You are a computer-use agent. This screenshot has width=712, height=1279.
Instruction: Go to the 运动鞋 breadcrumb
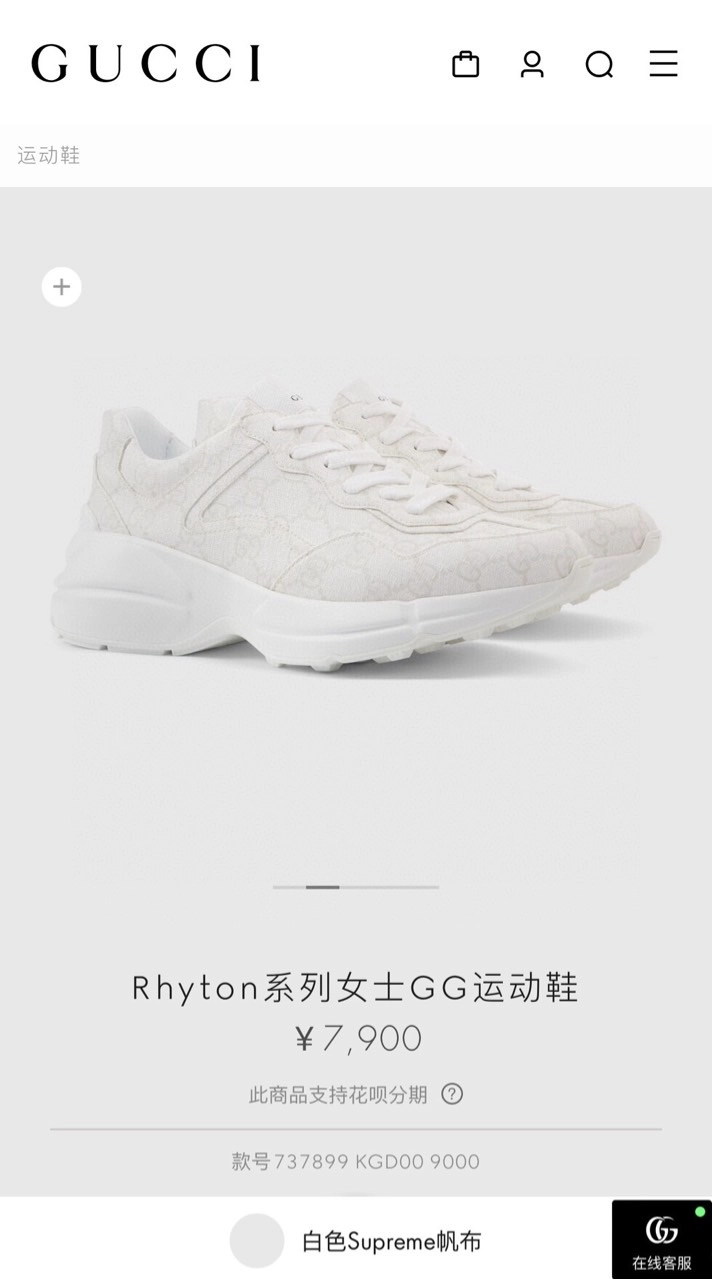pos(48,155)
